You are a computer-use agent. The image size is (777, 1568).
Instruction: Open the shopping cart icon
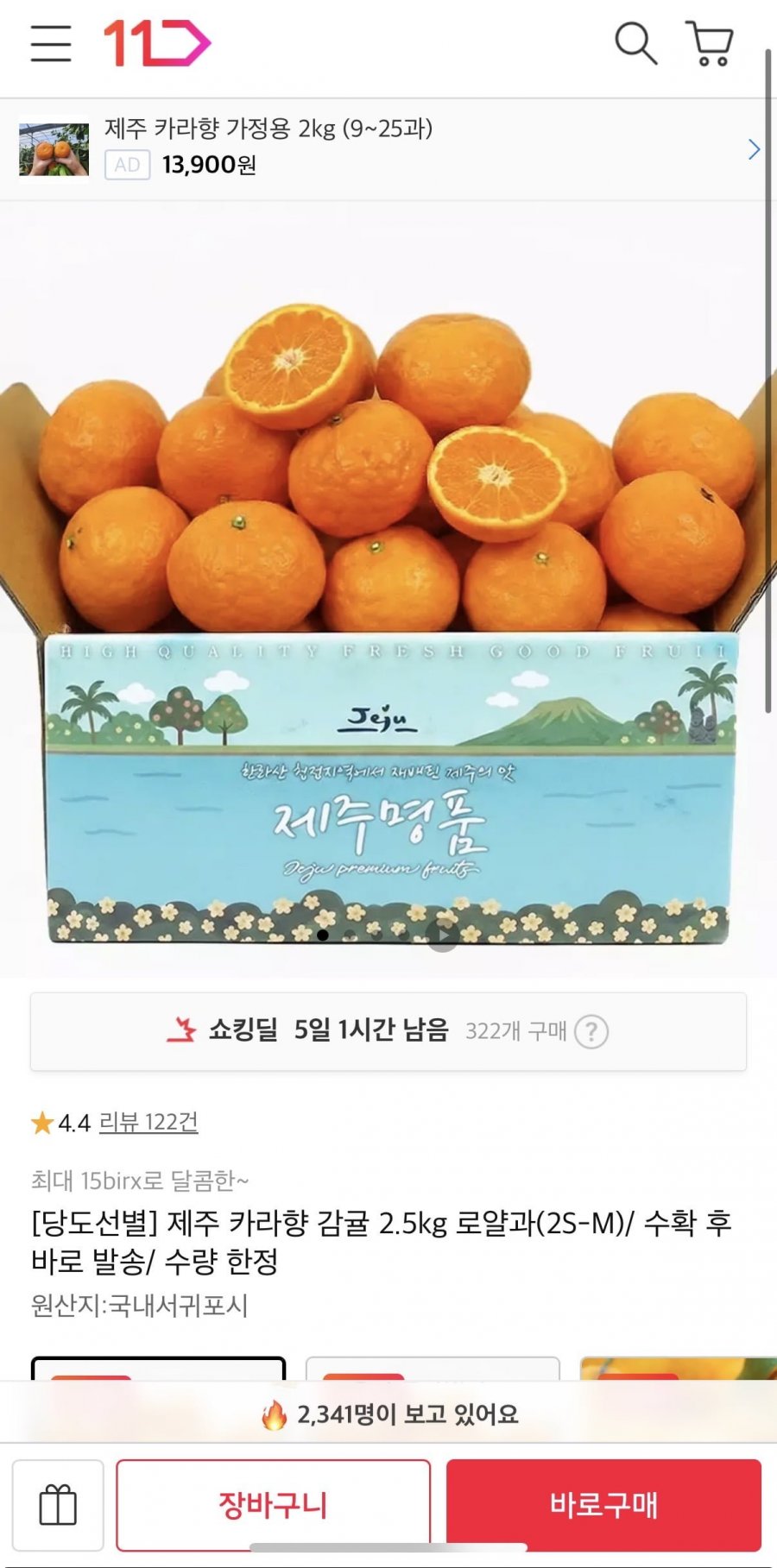tap(710, 43)
